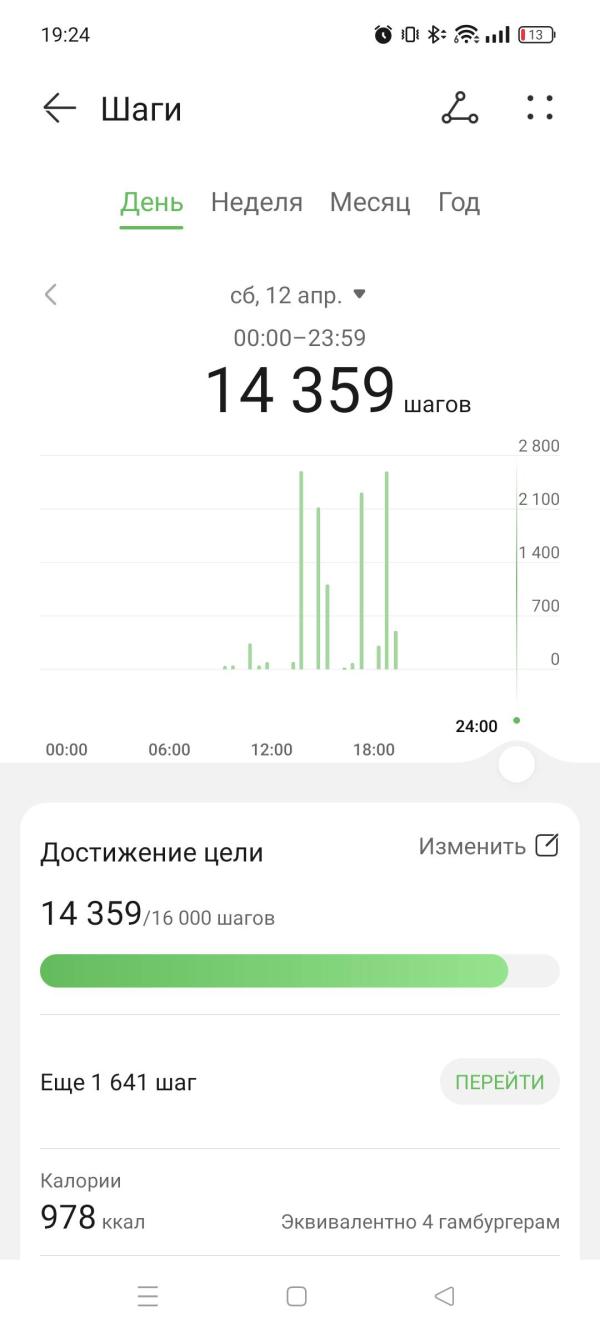Select the День tab
The width and height of the screenshot is (600, 1332).
(x=152, y=203)
